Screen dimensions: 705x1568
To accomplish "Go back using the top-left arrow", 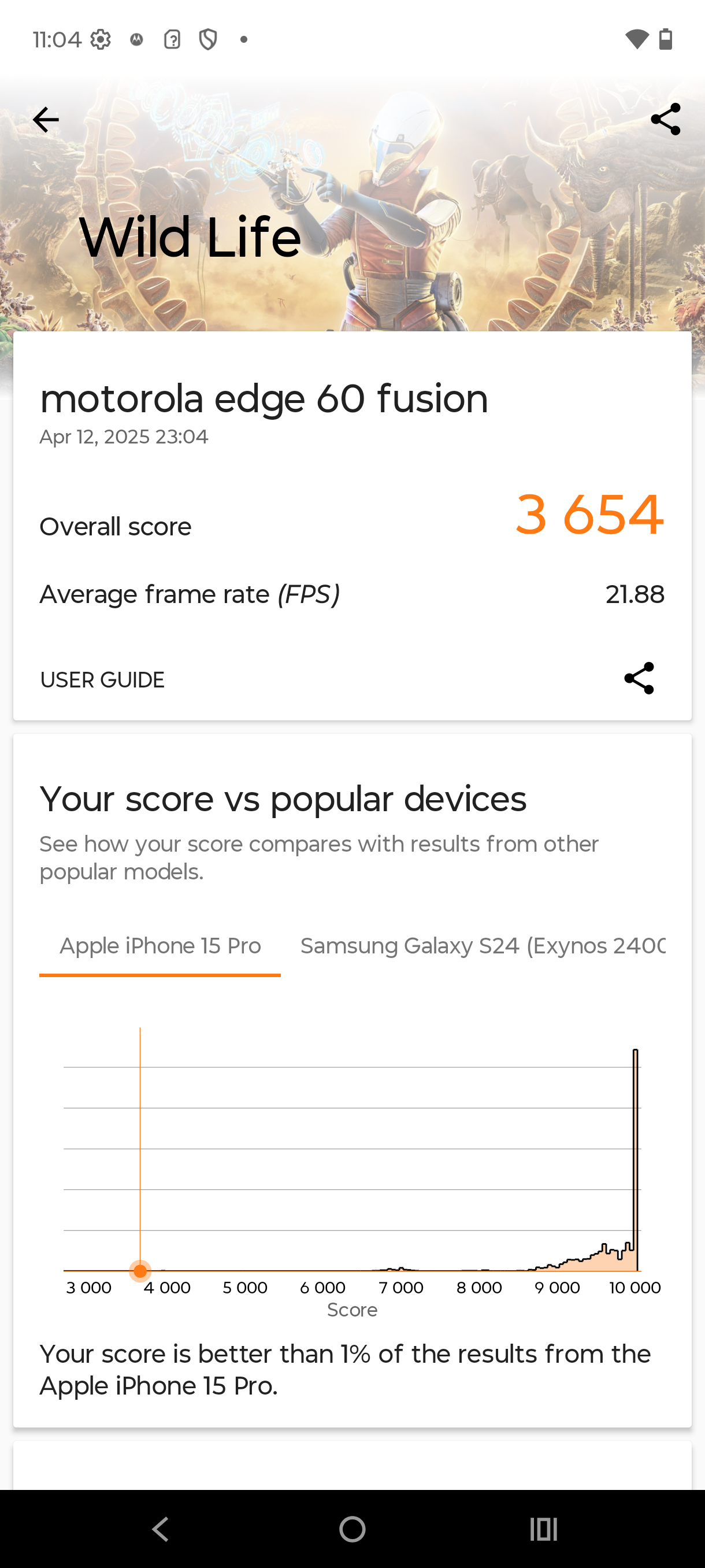I will coord(46,119).
